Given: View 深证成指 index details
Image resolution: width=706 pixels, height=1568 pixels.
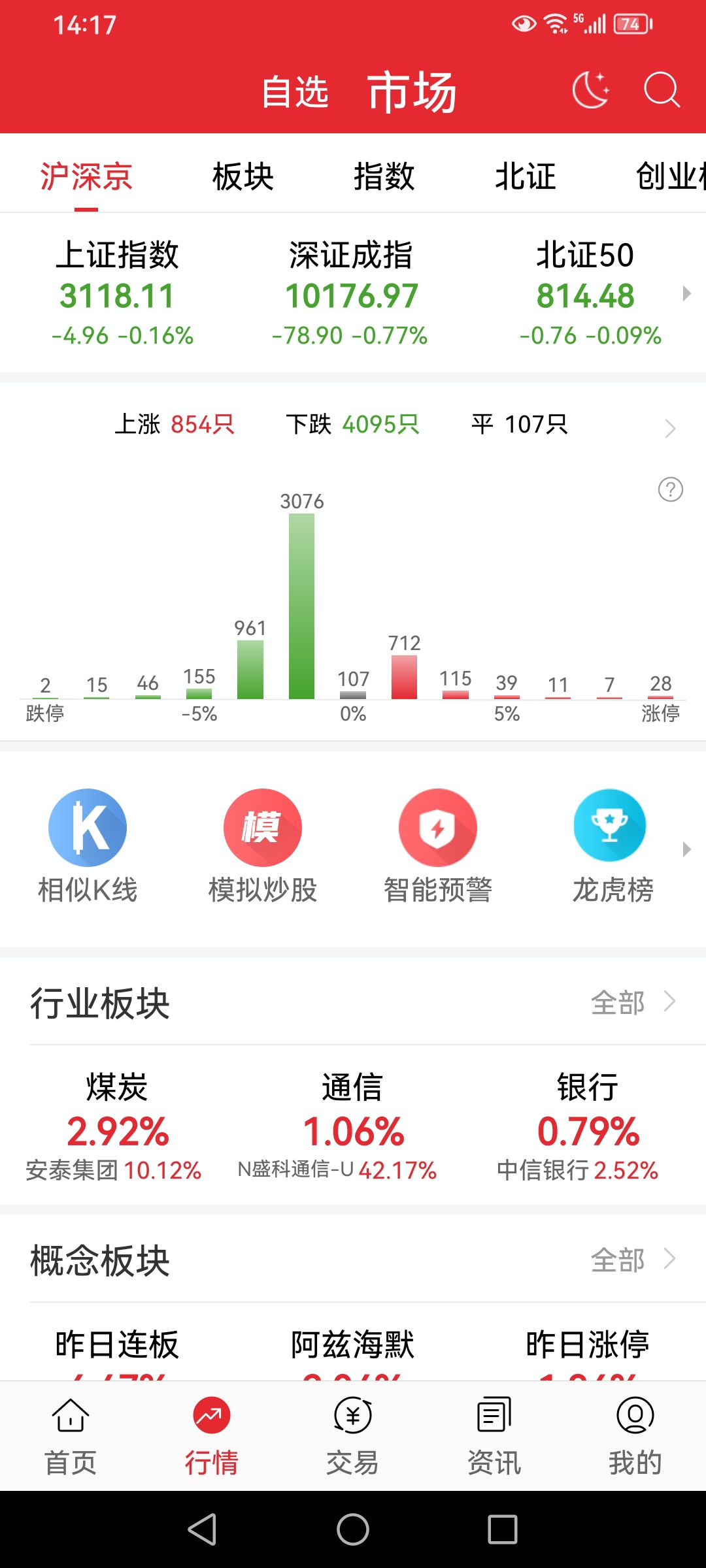Looking at the screenshot, I should pos(351,293).
